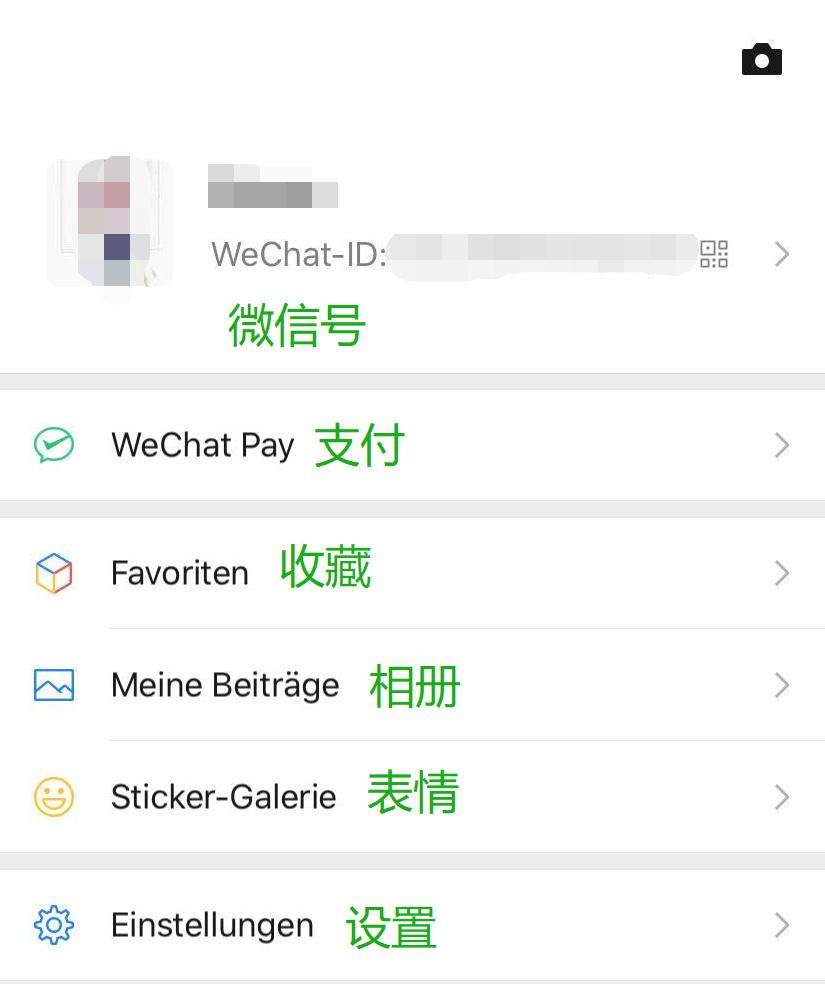Open the Einstellungen settings page

pos(211,925)
